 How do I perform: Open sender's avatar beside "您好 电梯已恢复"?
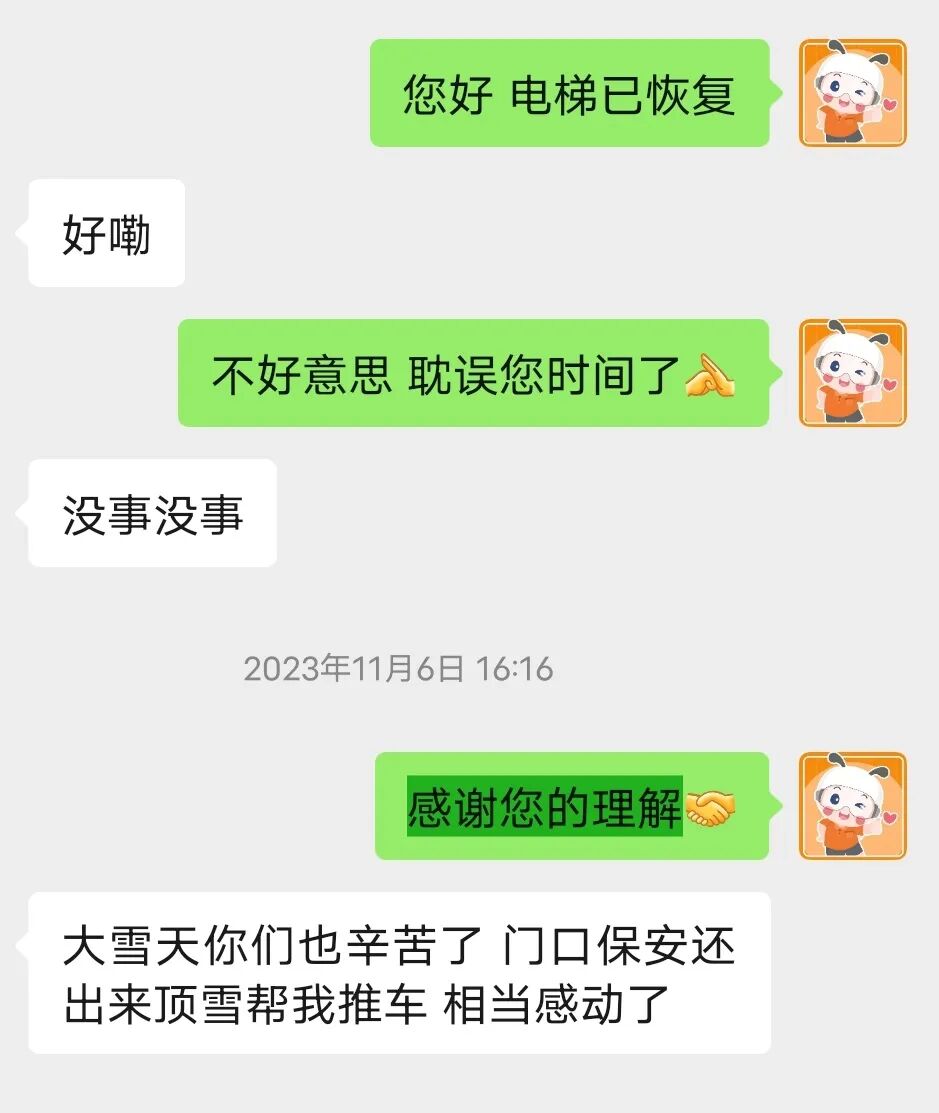[x=852, y=93]
